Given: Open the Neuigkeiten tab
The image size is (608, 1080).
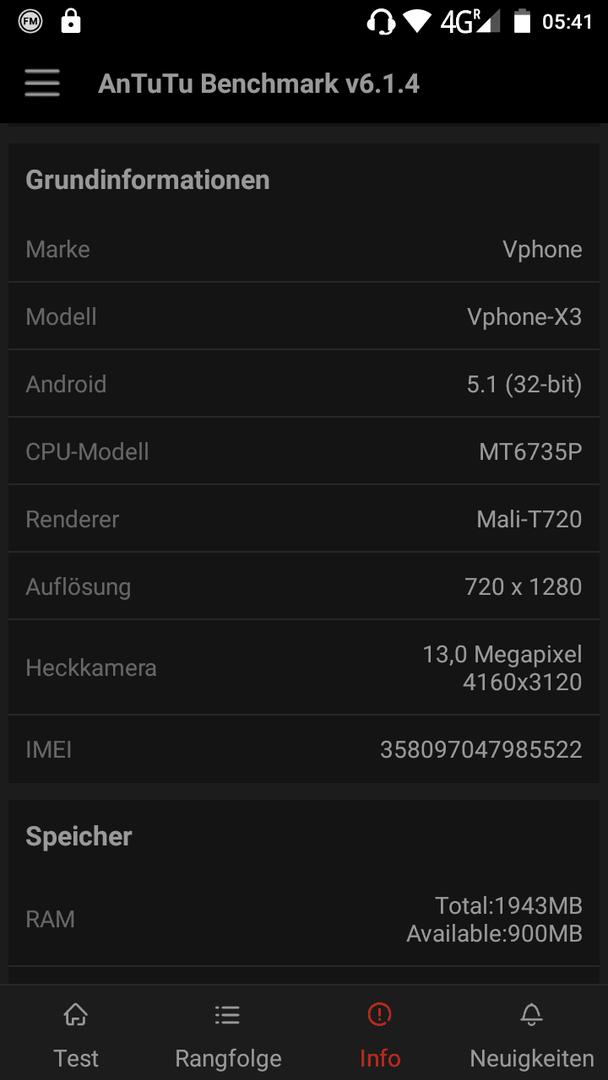Looking at the screenshot, I should (532, 1033).
